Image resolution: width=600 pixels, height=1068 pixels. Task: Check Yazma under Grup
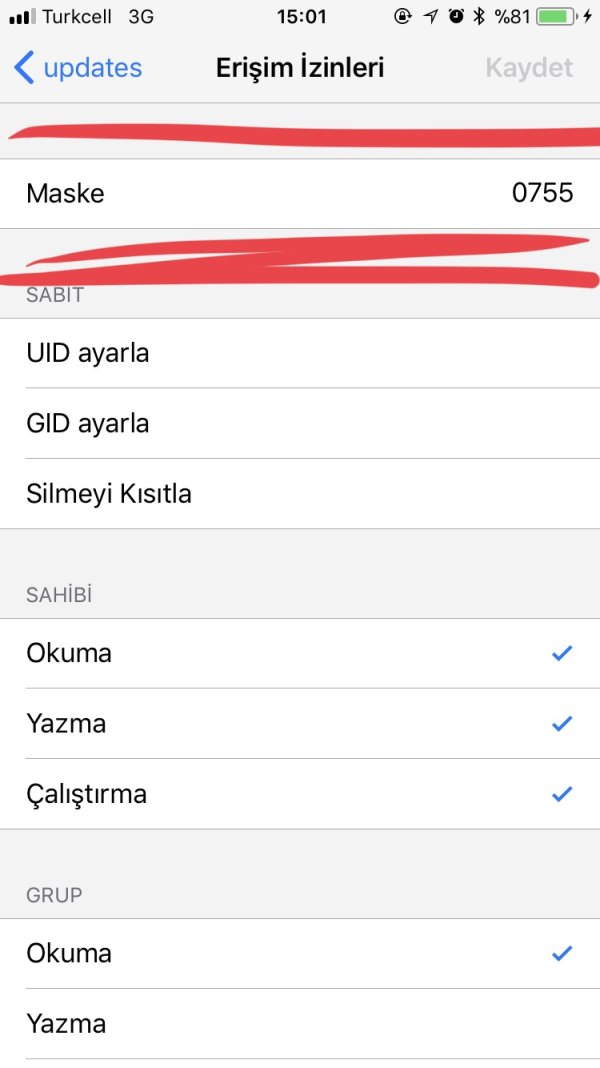point(300,1024)
